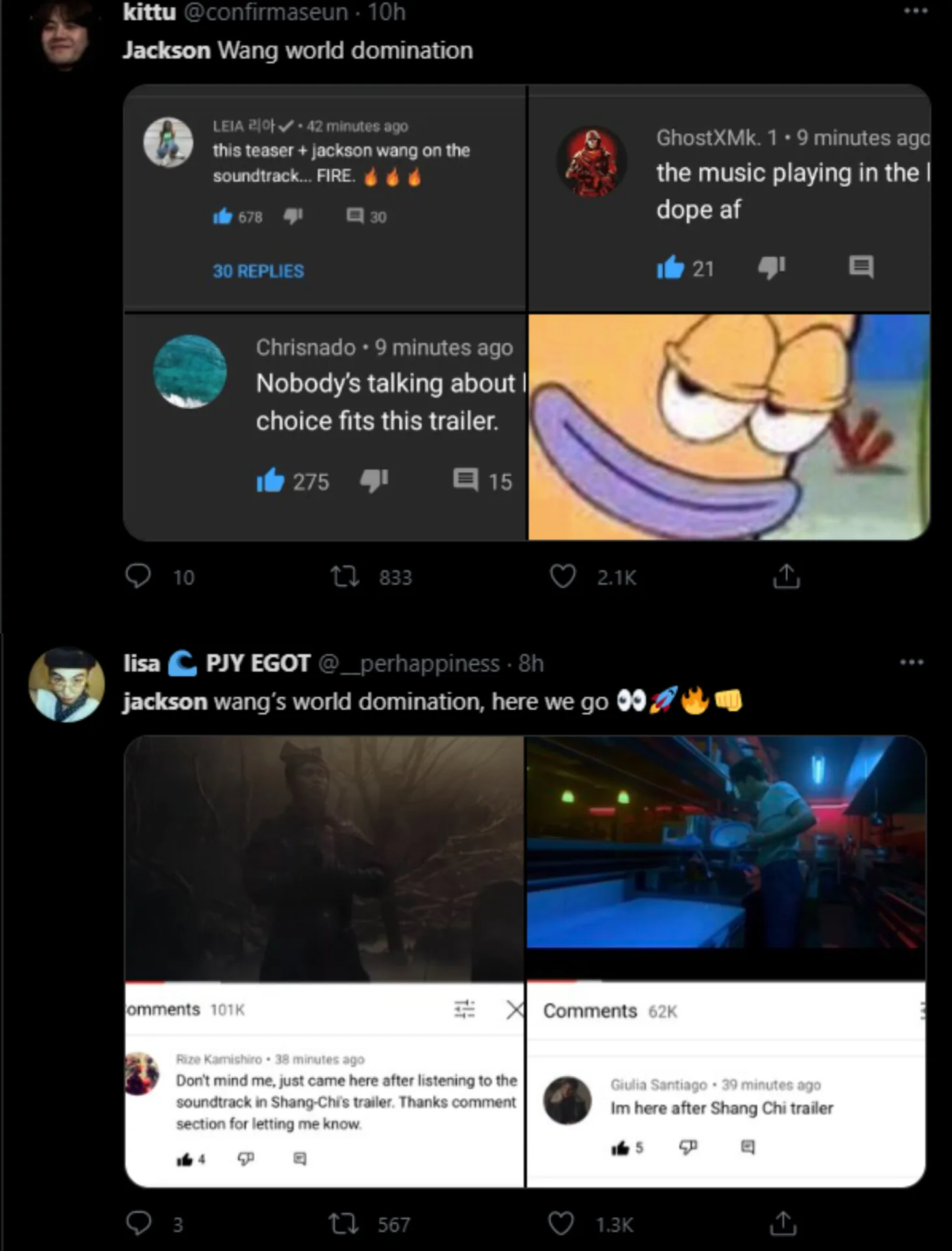
Task: Open the 101K comments screenshot in lisa's tweet
Action: (325, 961)
